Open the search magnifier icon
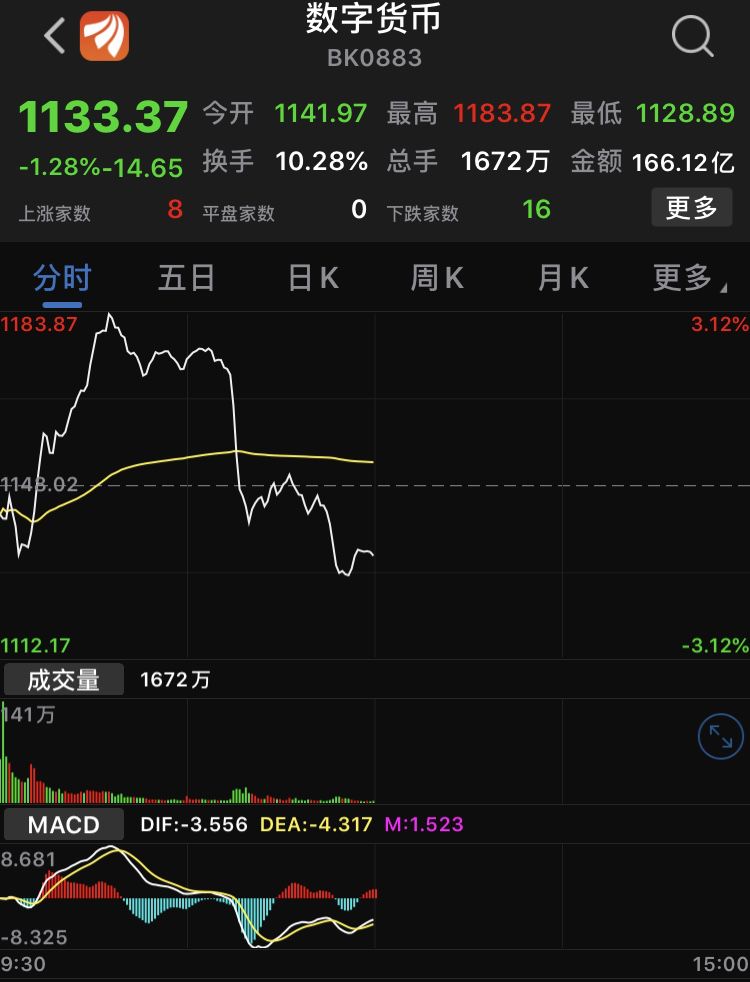 pyautogui.click(x=692, y=37)
